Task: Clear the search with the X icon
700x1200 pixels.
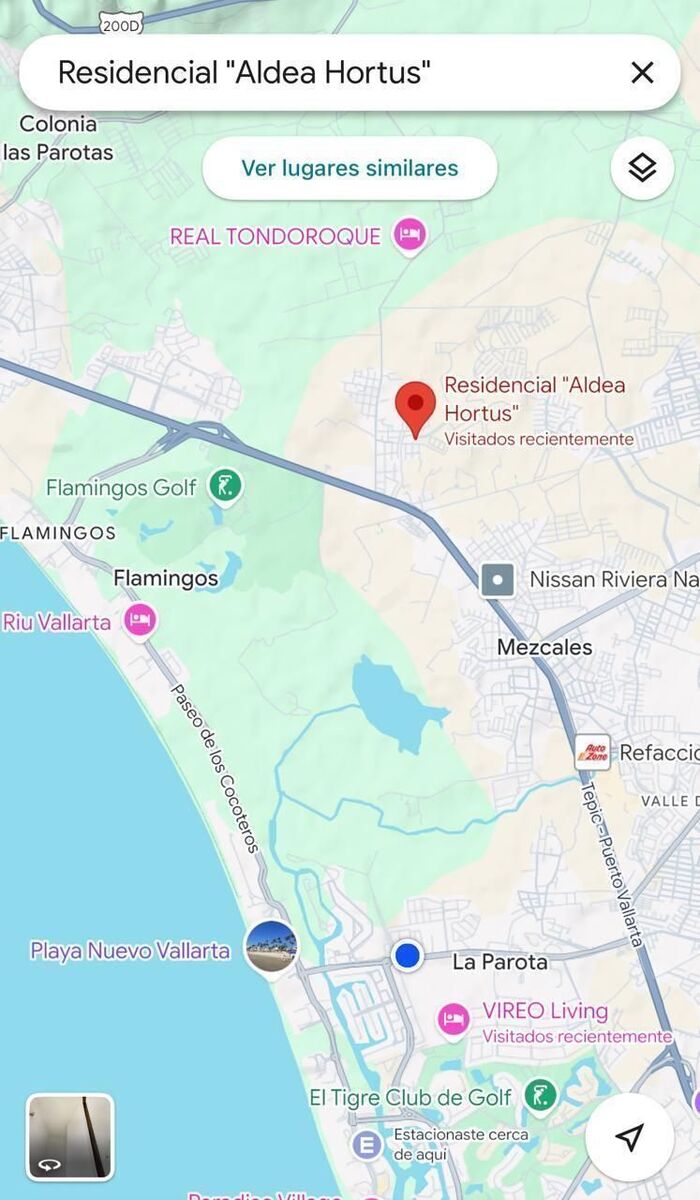Action: (642, 72)
